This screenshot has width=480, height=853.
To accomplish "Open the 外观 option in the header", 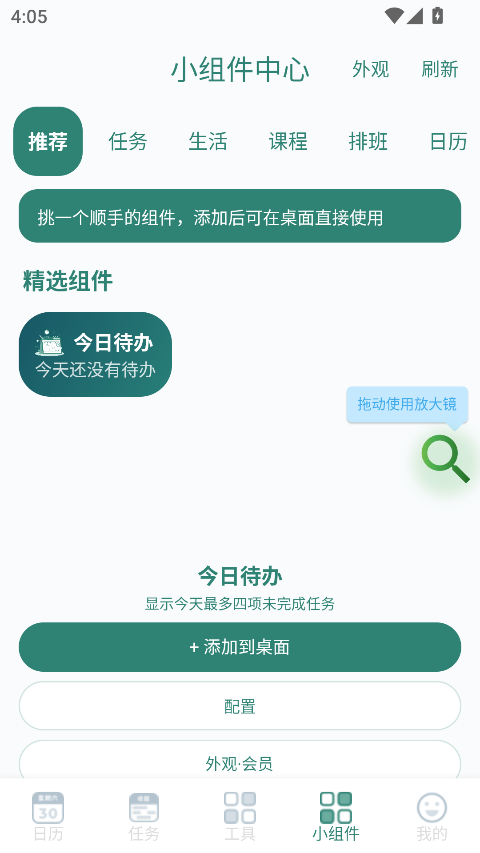I will pos(371,69).
